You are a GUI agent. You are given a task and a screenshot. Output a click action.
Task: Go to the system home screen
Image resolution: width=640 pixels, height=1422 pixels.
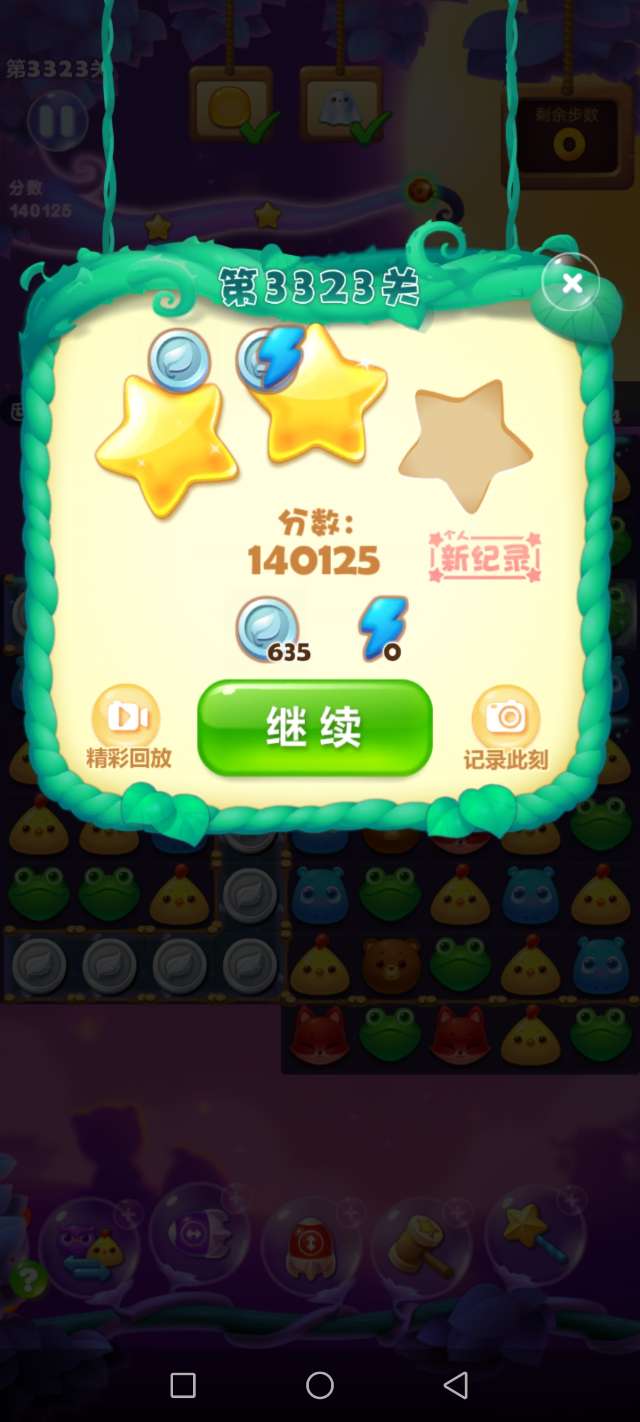click(x=320, y=1384)
